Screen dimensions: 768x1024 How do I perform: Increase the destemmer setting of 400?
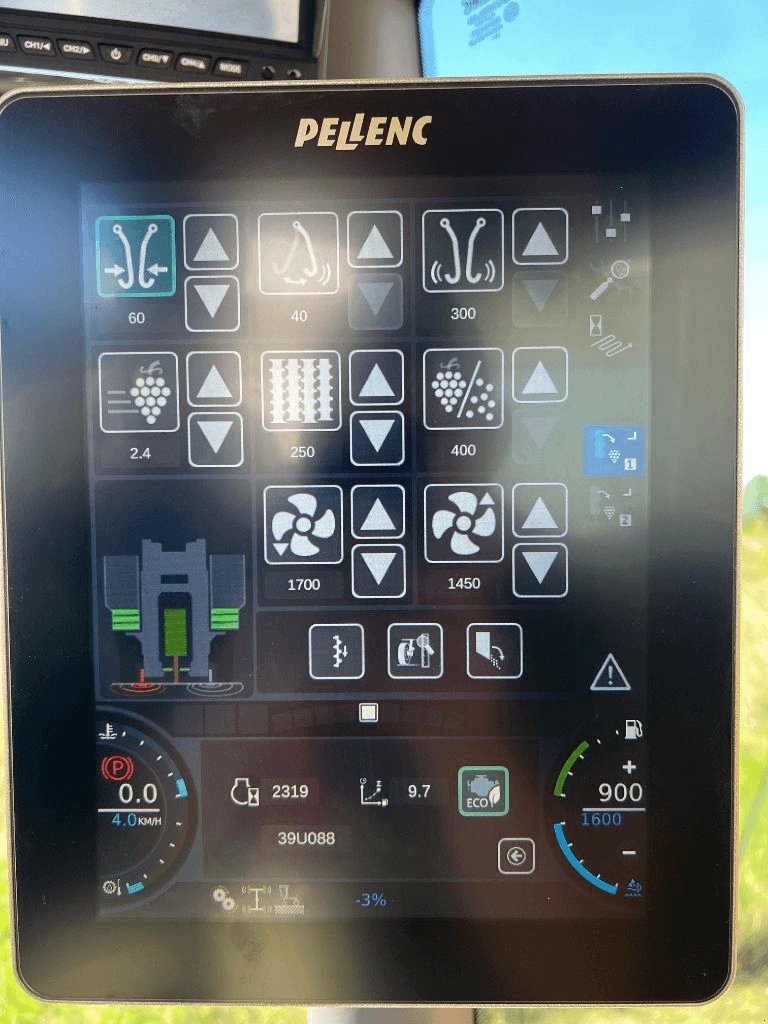[x=540, y=374]
